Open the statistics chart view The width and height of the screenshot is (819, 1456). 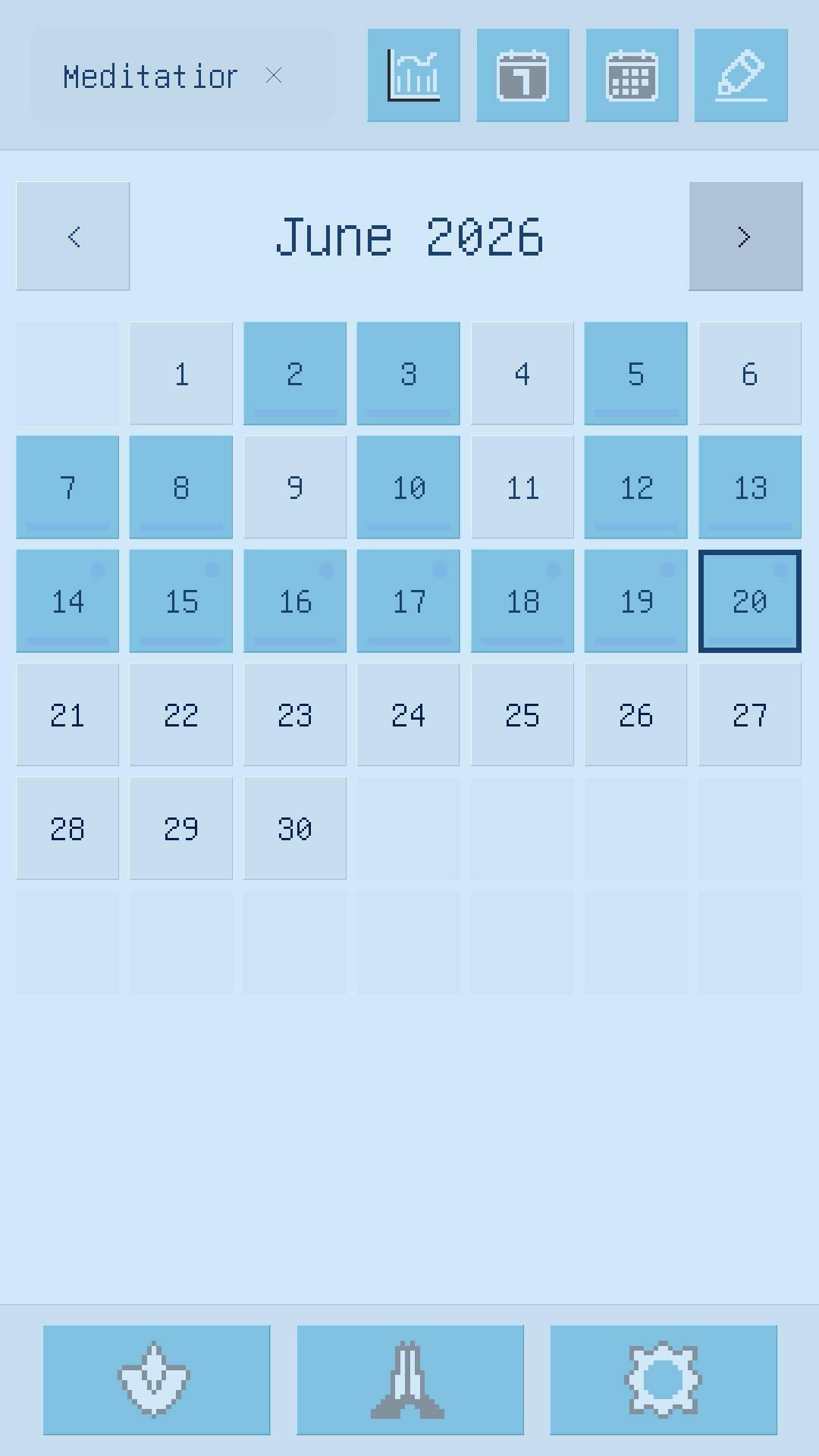pyautogui.click(x=413, y=75)
